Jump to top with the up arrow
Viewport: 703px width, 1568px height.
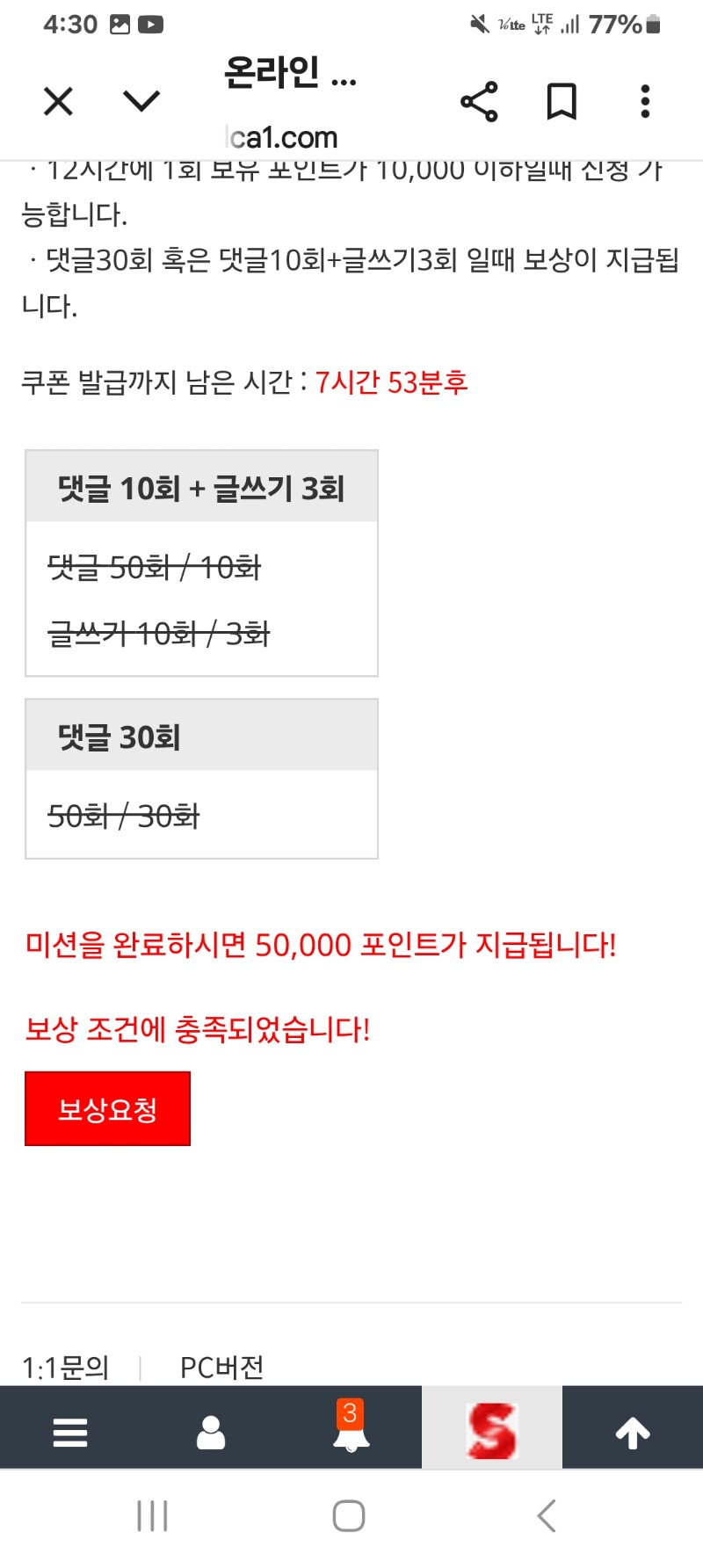pos(633,1433)
